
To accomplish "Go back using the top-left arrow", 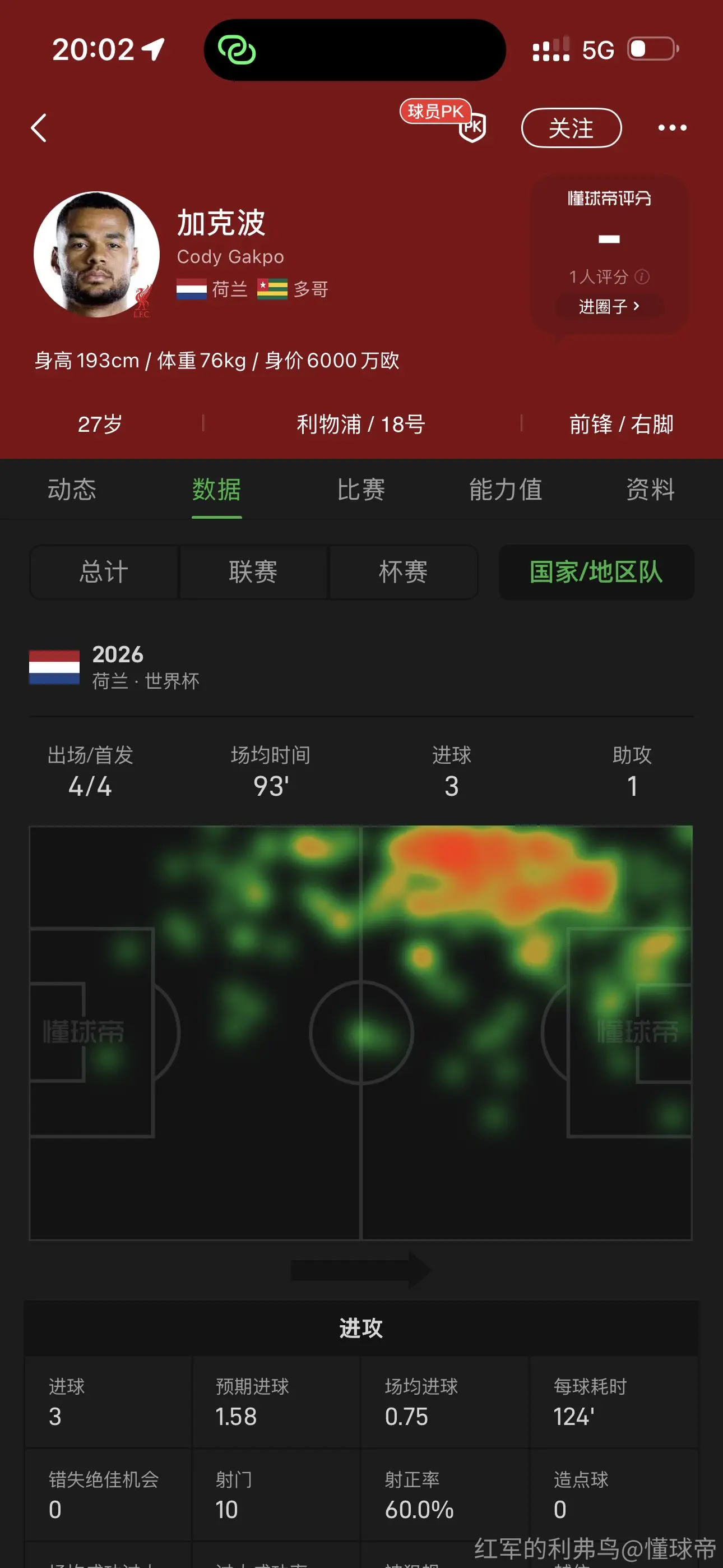I will (39, 128).
